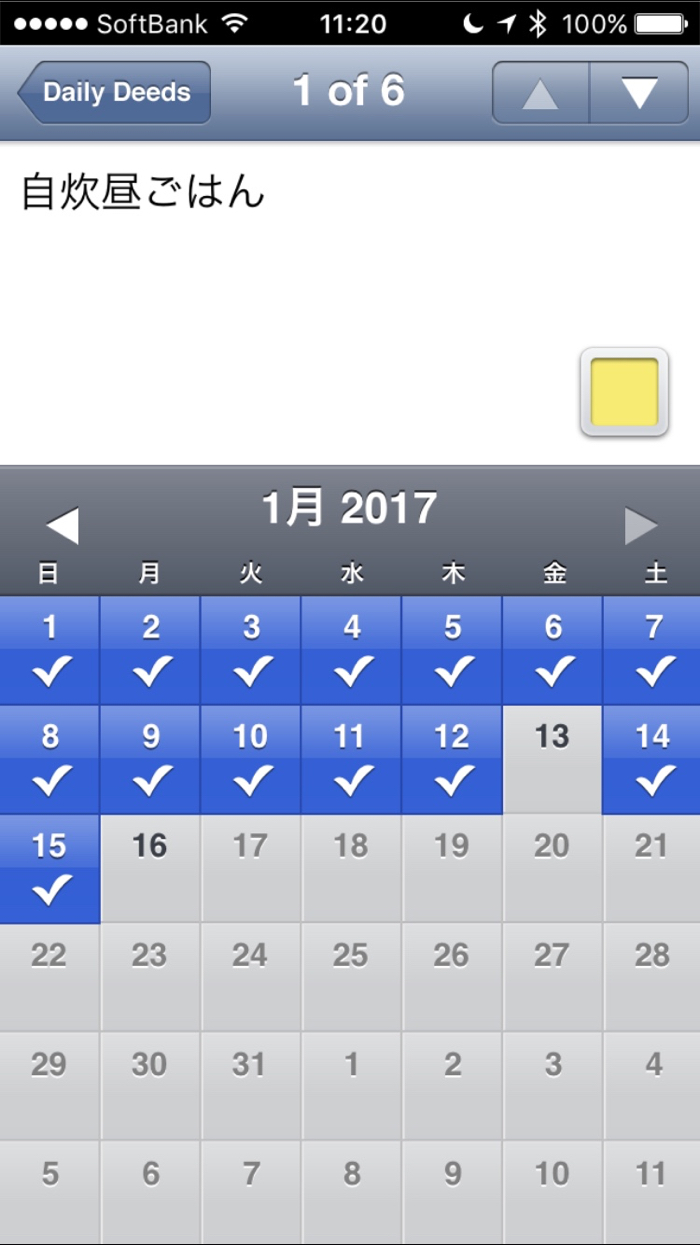
Task: Select January 22 in the calendar
Action: coord(50,977)
